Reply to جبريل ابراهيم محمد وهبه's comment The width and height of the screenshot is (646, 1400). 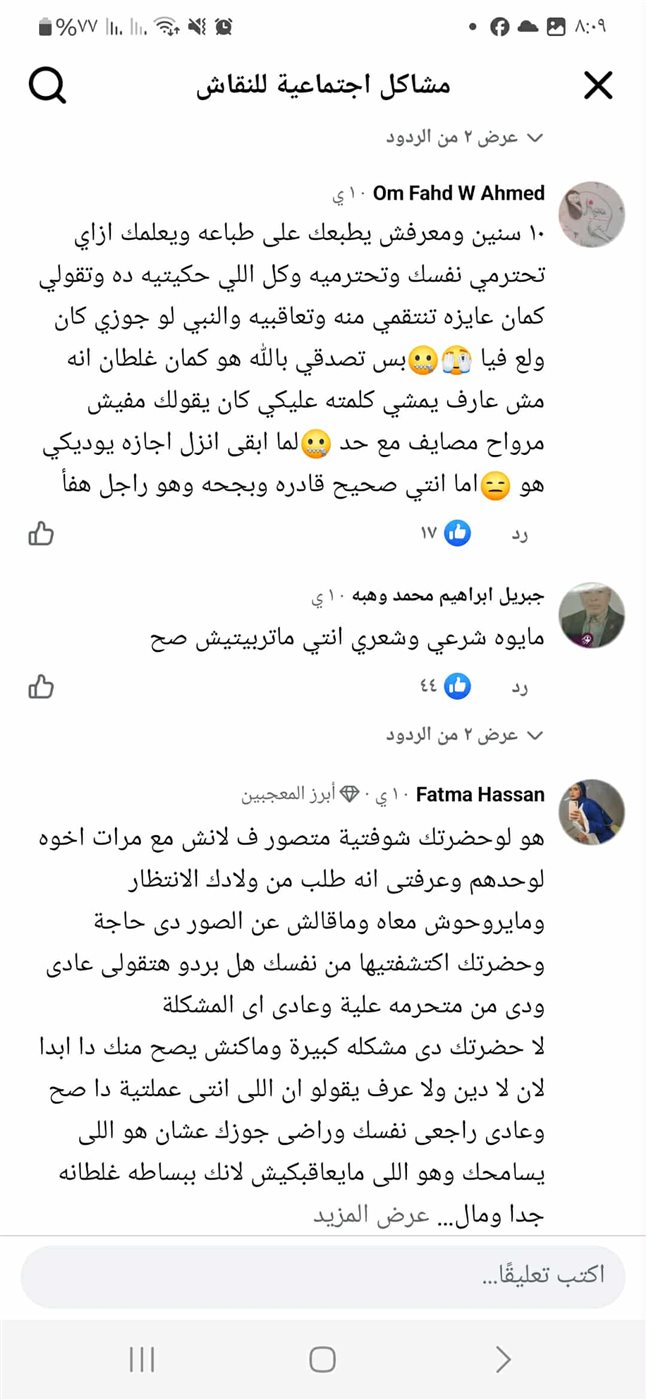[x=520, y=687]
